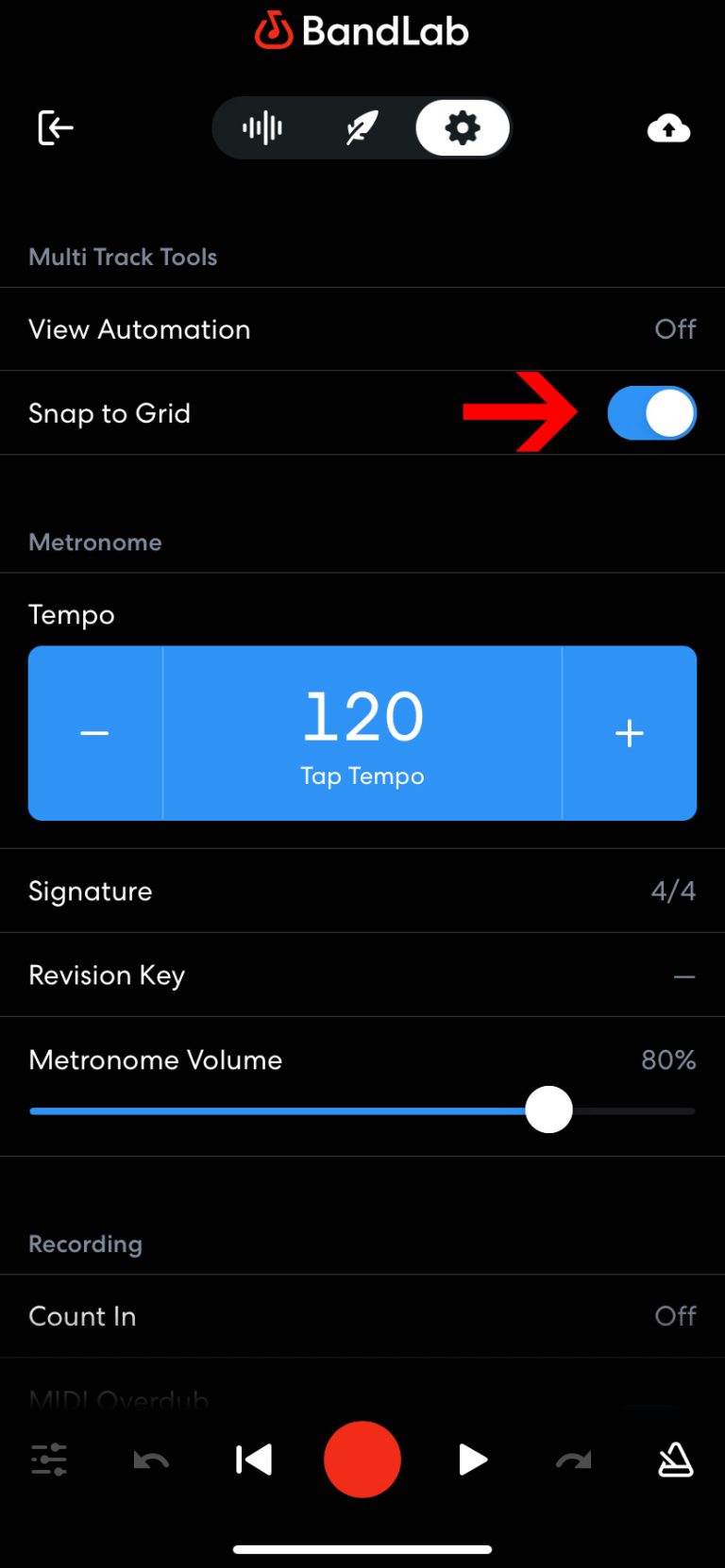Exit the editor using the back-arrow icon
The height and width of the screenshot is (1568, 725).
(55, 127)
